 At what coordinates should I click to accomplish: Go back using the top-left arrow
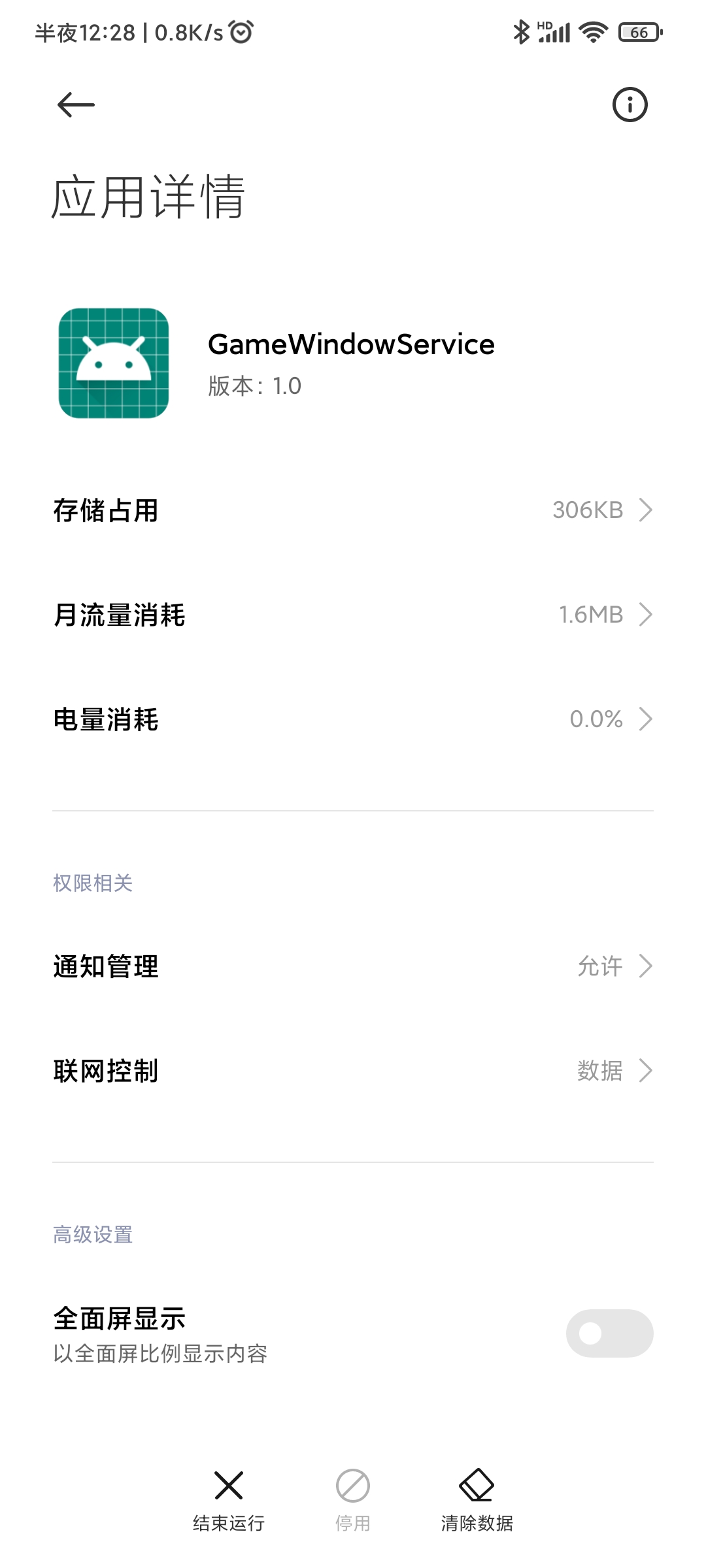click(x=76, y=105)
